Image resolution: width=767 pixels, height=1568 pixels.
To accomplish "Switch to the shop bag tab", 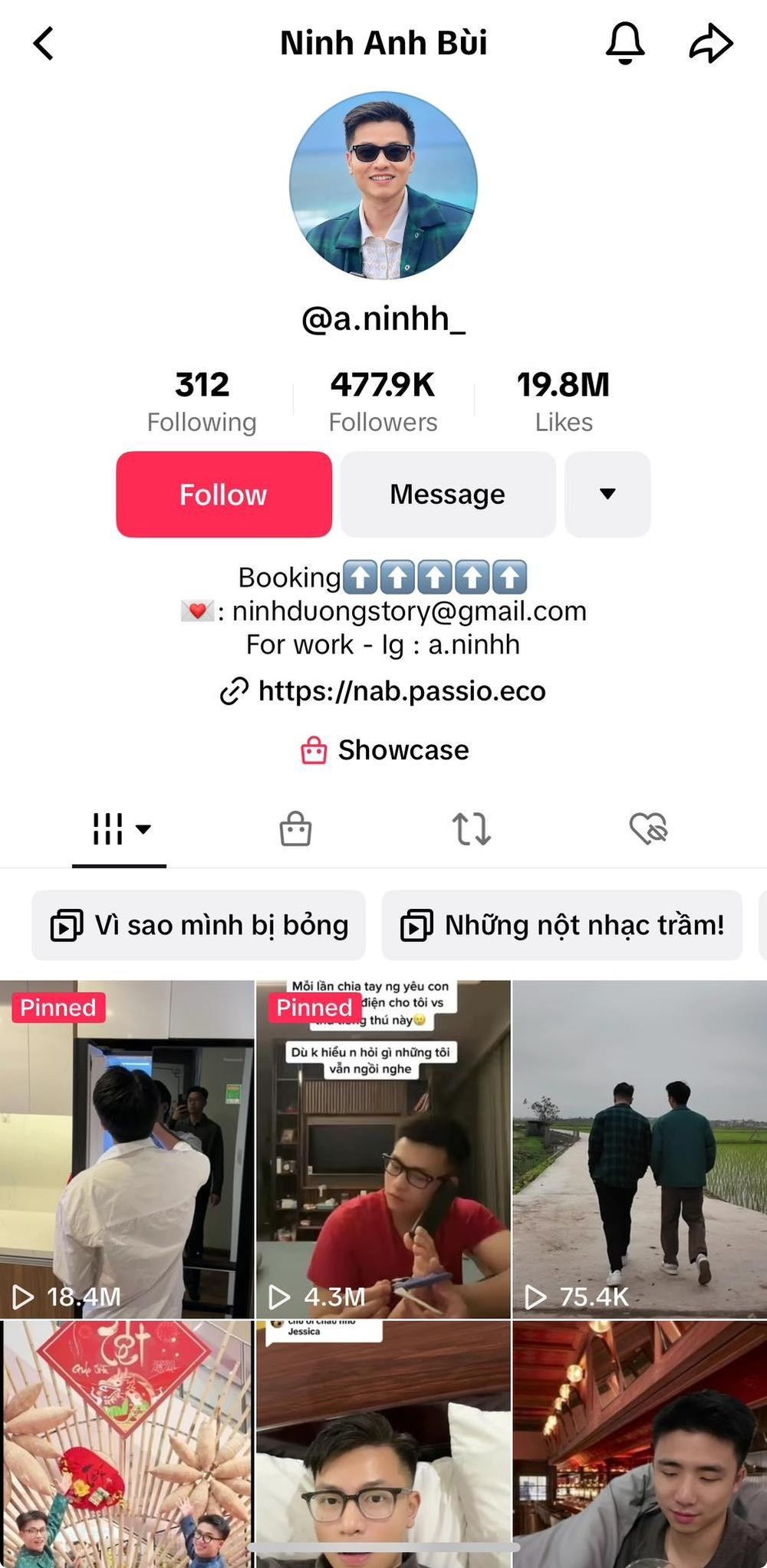I will pyautogui.click(x=295, y=828).
